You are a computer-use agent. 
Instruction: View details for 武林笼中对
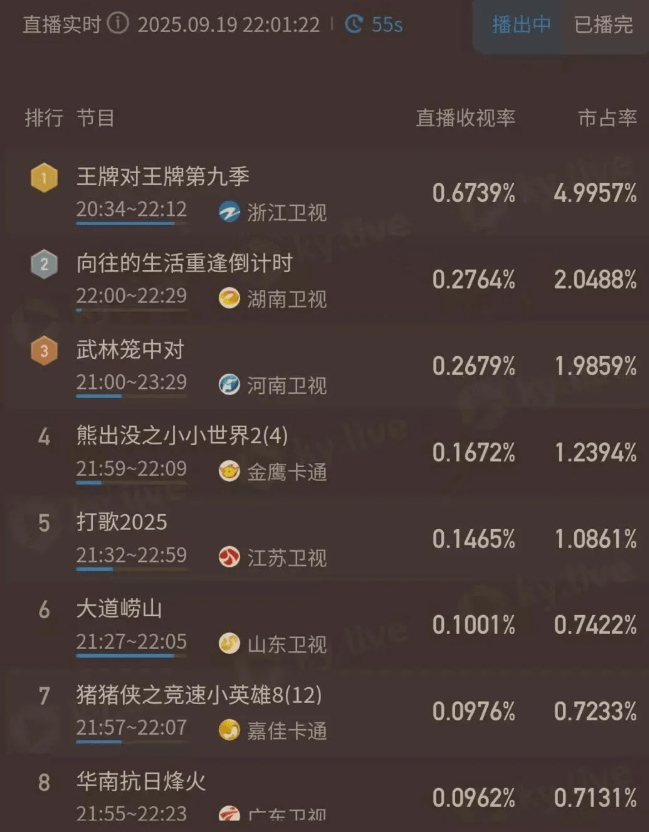[130, 350]
